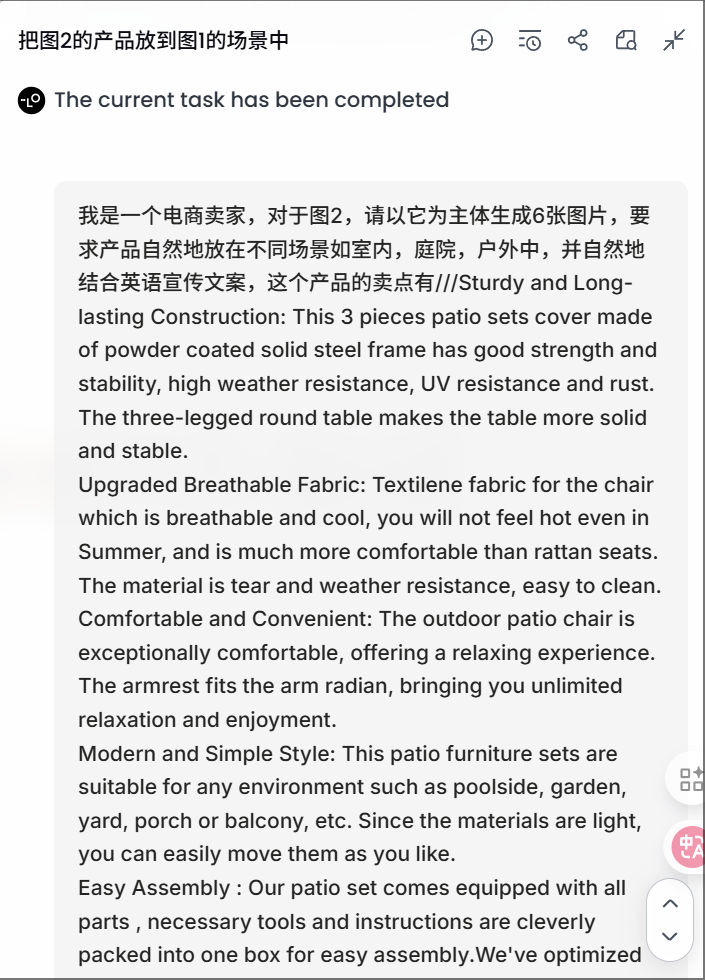The width and height of the screenshot is (705, 980).
Task: Jump up with the up arrow
Action: (670, 904)
